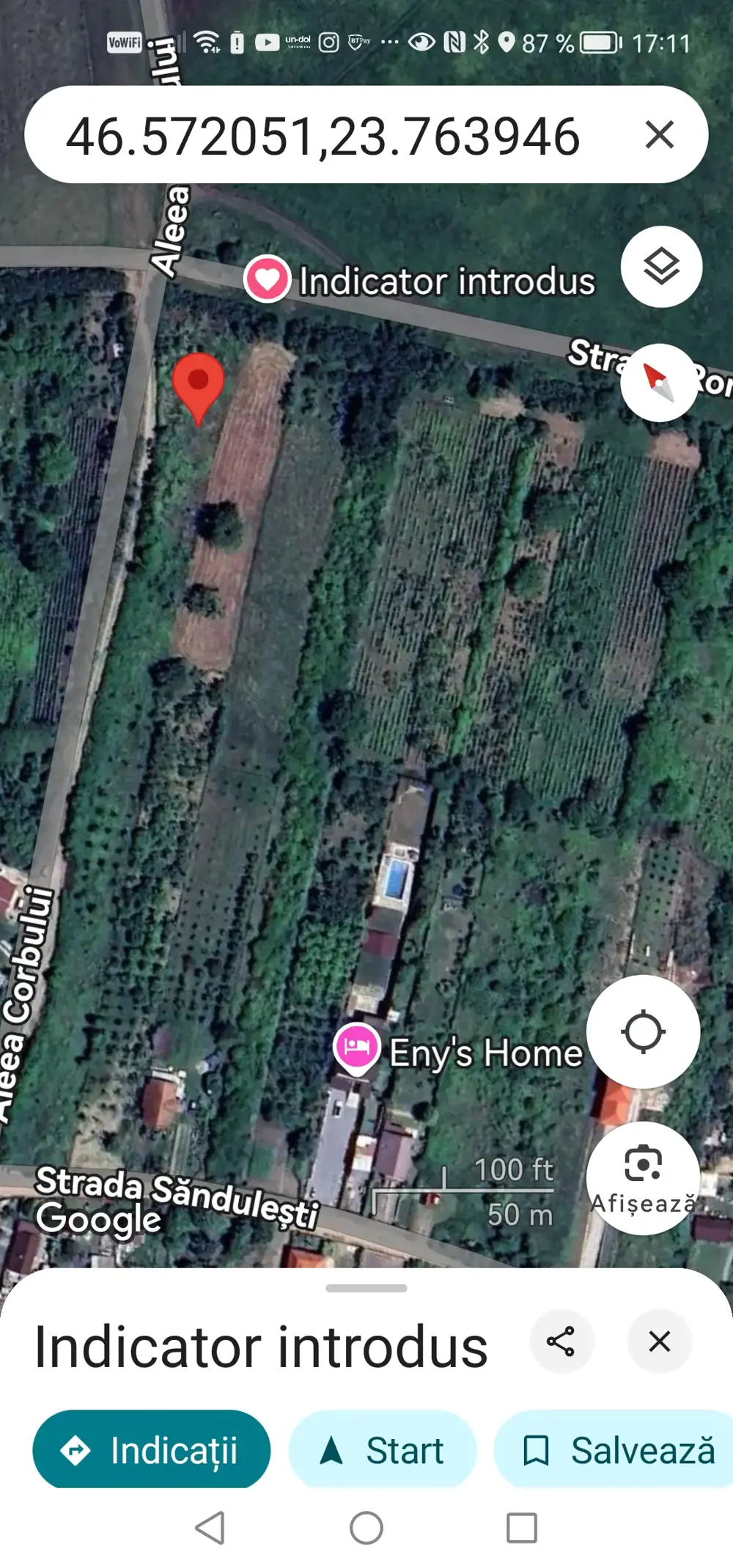This screenshot has height=1568, width=733.
Task: Collapse the Indicator introdus panel
Action: (658, 1341)
